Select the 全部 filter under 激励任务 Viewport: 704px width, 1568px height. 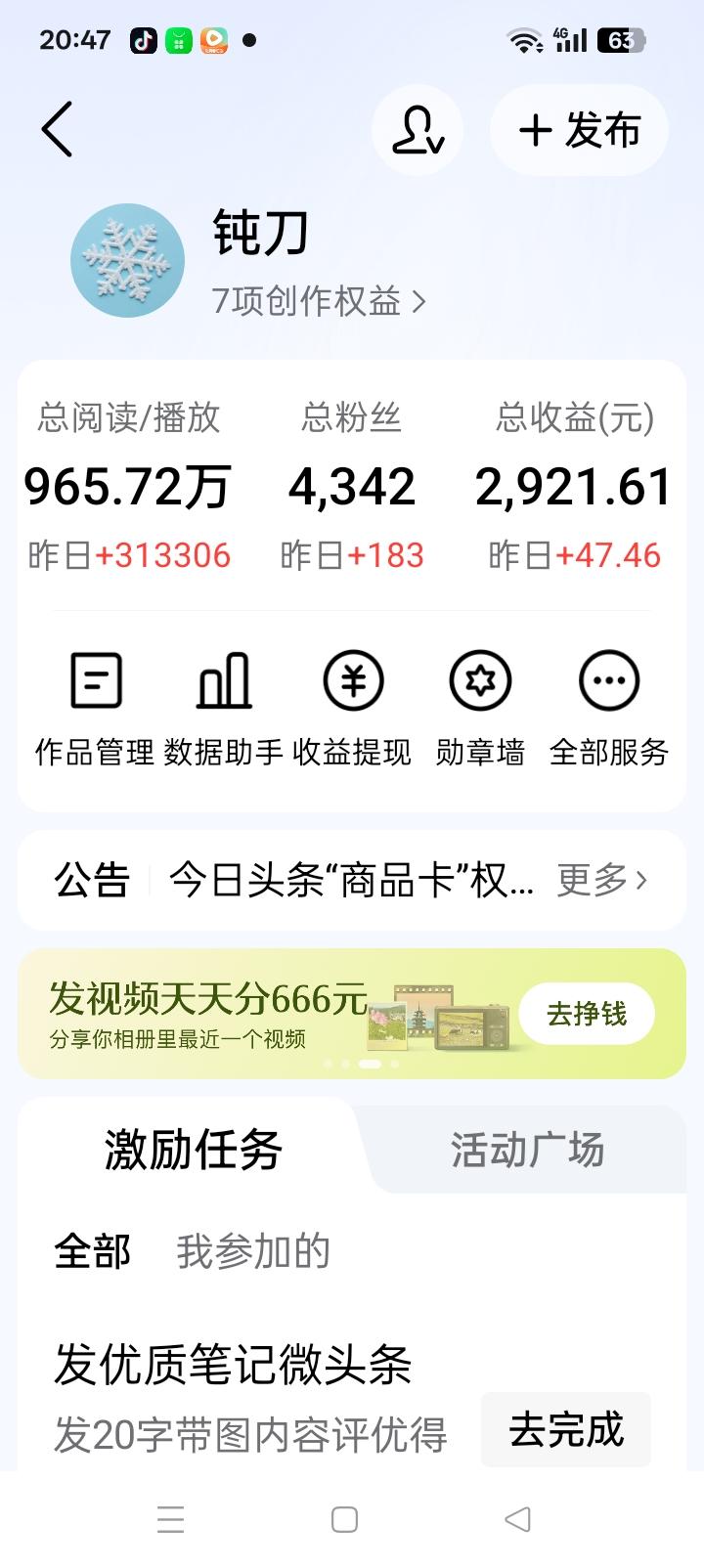tap(92, 1250)
